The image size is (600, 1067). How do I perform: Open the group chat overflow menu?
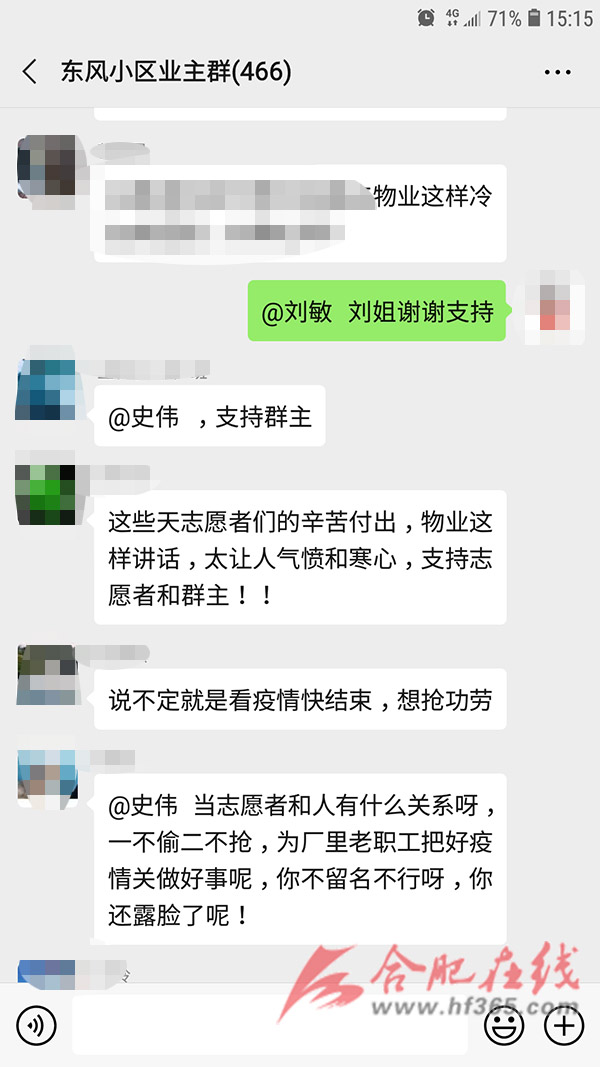point(556,72)
